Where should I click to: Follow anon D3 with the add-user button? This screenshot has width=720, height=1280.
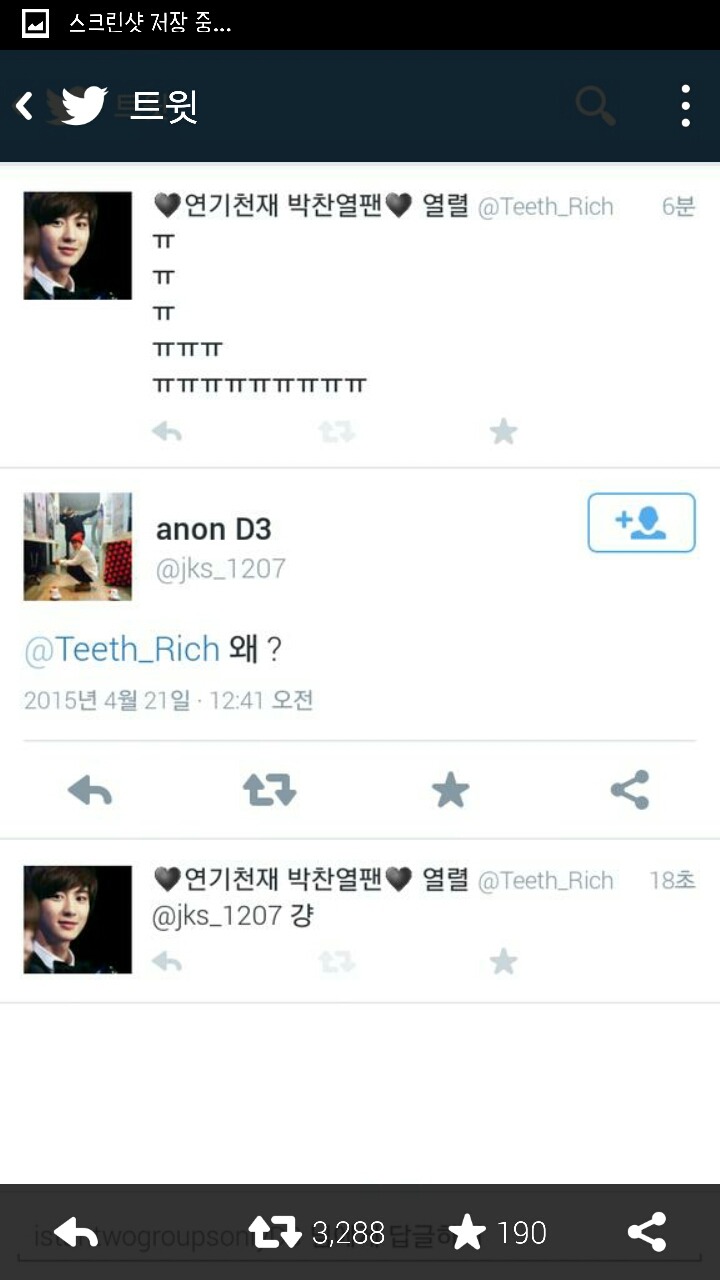[641, 522]
